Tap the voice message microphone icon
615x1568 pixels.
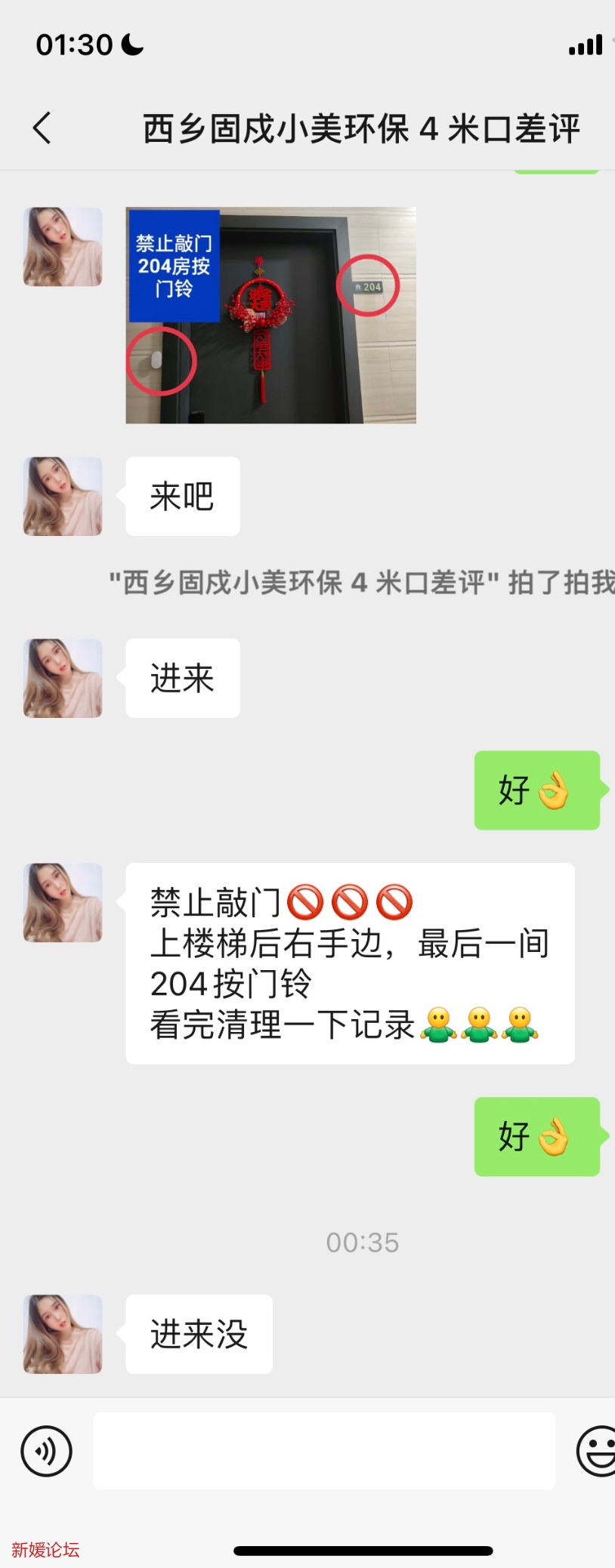coord(47,1450)
